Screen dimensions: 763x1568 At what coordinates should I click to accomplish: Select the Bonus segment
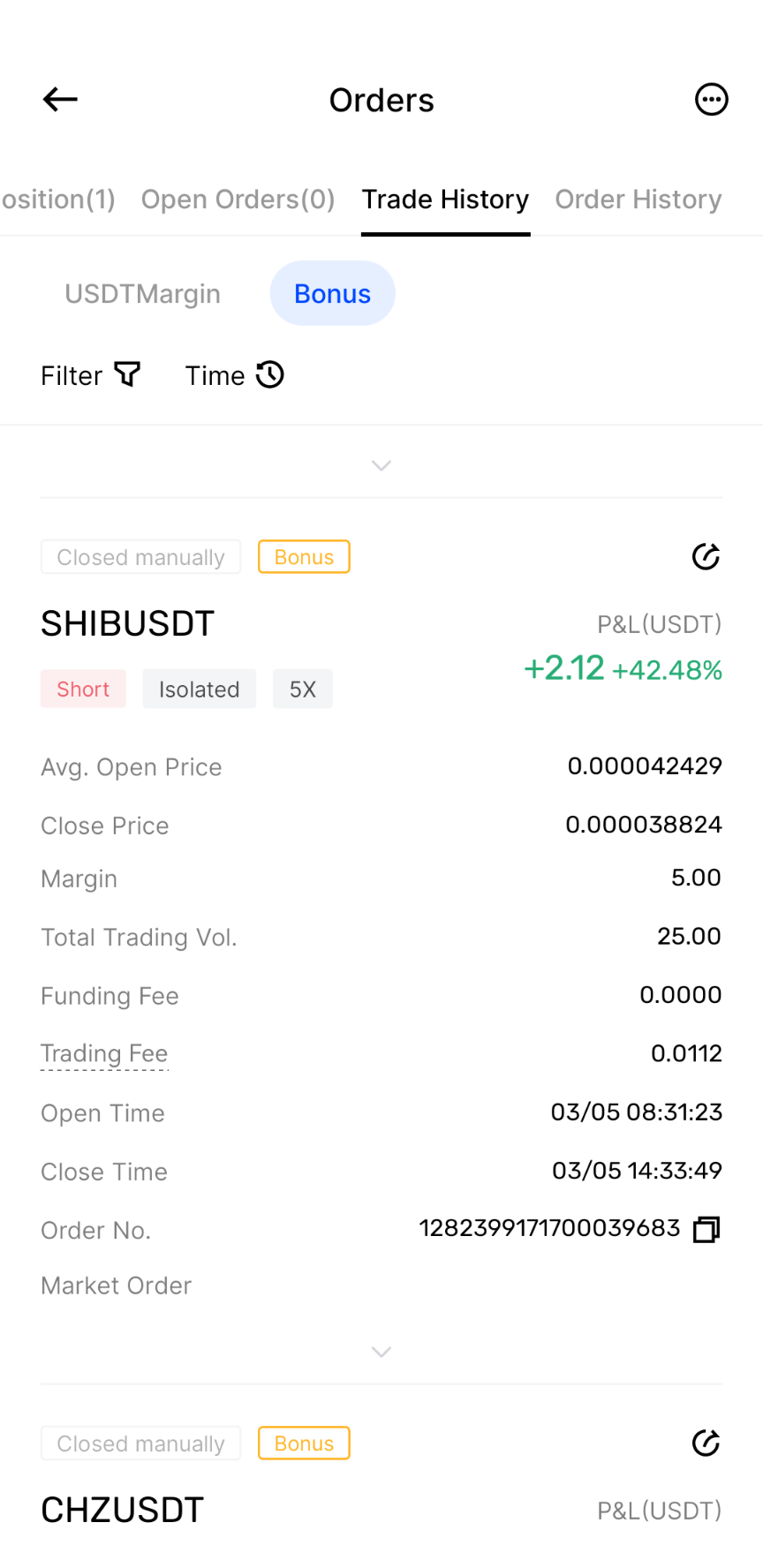332,294
